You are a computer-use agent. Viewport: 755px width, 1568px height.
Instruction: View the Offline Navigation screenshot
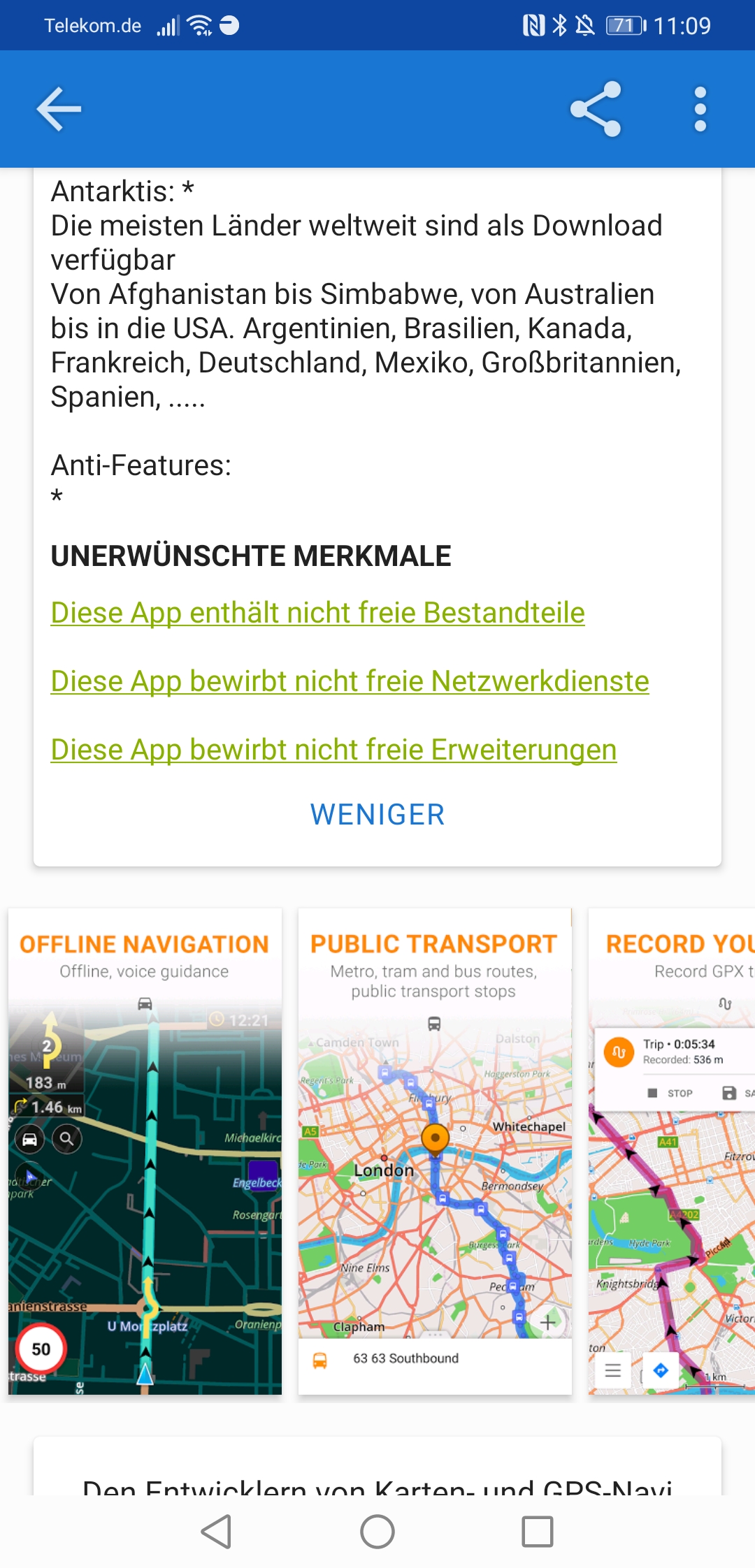(x=145, y=1151)
